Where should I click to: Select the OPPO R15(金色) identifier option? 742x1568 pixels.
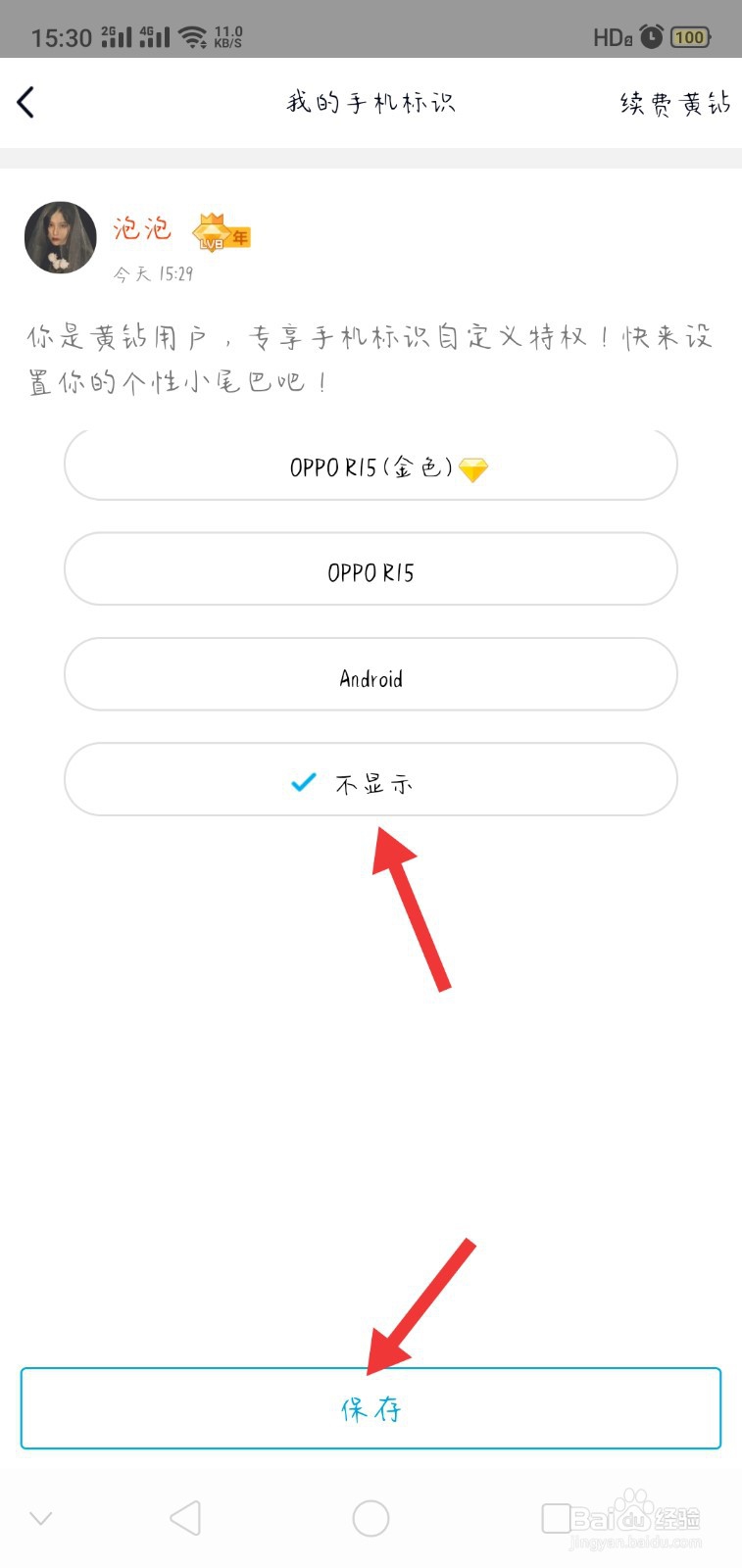(x=371, y=465)
